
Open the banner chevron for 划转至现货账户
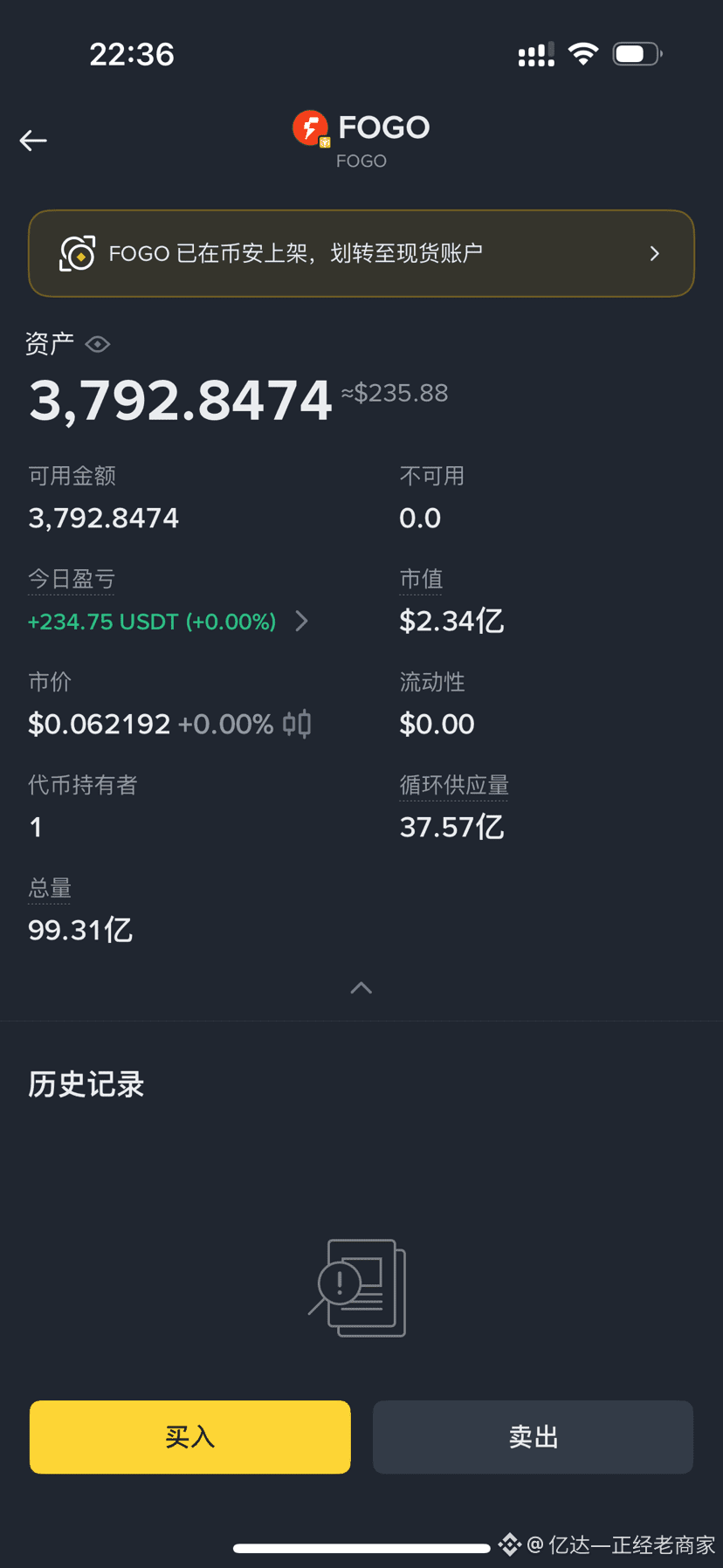coord(654,253)
